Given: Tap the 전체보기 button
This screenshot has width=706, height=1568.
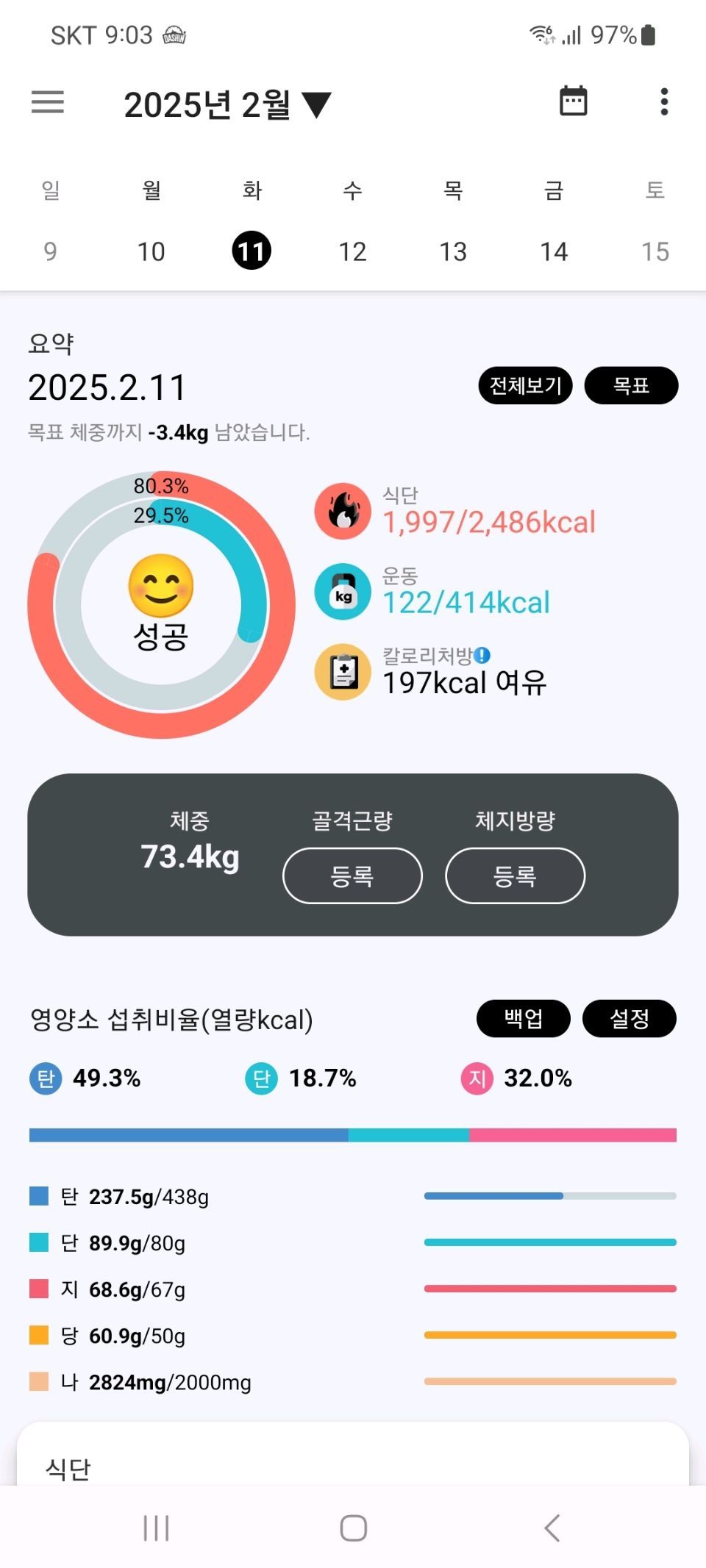Looking at the screenshot, I should tap(525, 385).
